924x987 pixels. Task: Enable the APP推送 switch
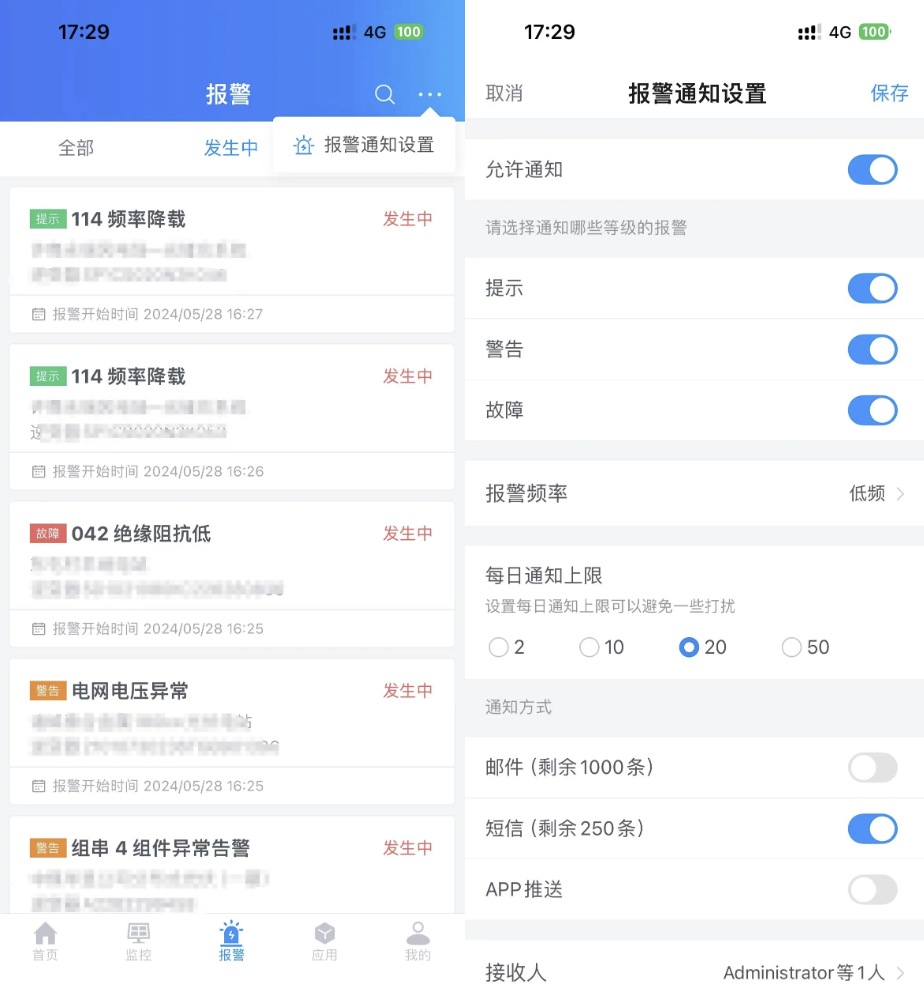coord(872,889)
